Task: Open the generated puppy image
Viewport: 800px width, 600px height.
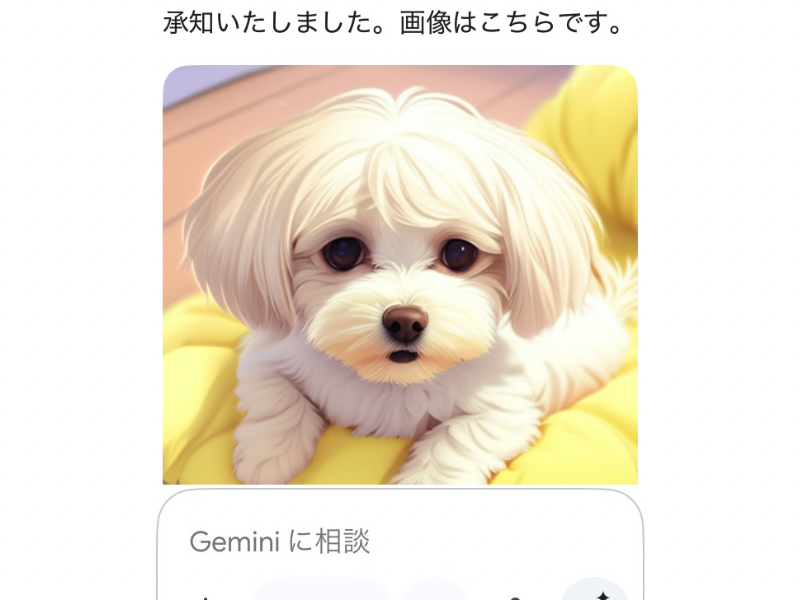Action: [x=400, y=275]
